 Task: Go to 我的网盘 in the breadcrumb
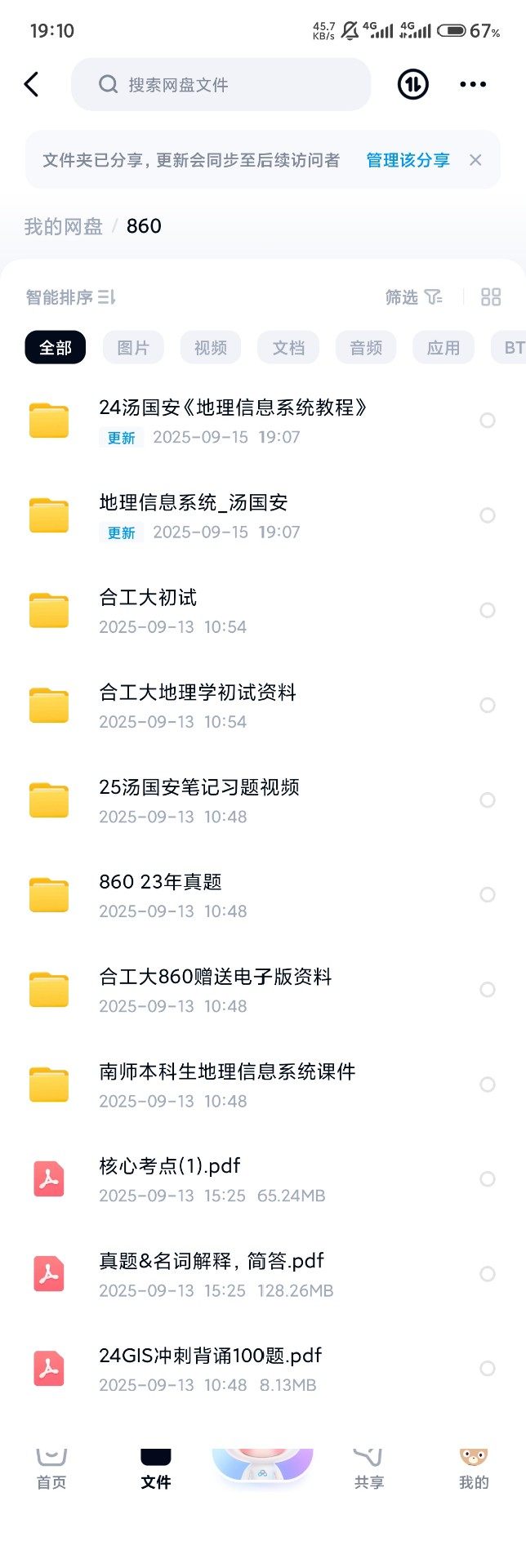63,226
